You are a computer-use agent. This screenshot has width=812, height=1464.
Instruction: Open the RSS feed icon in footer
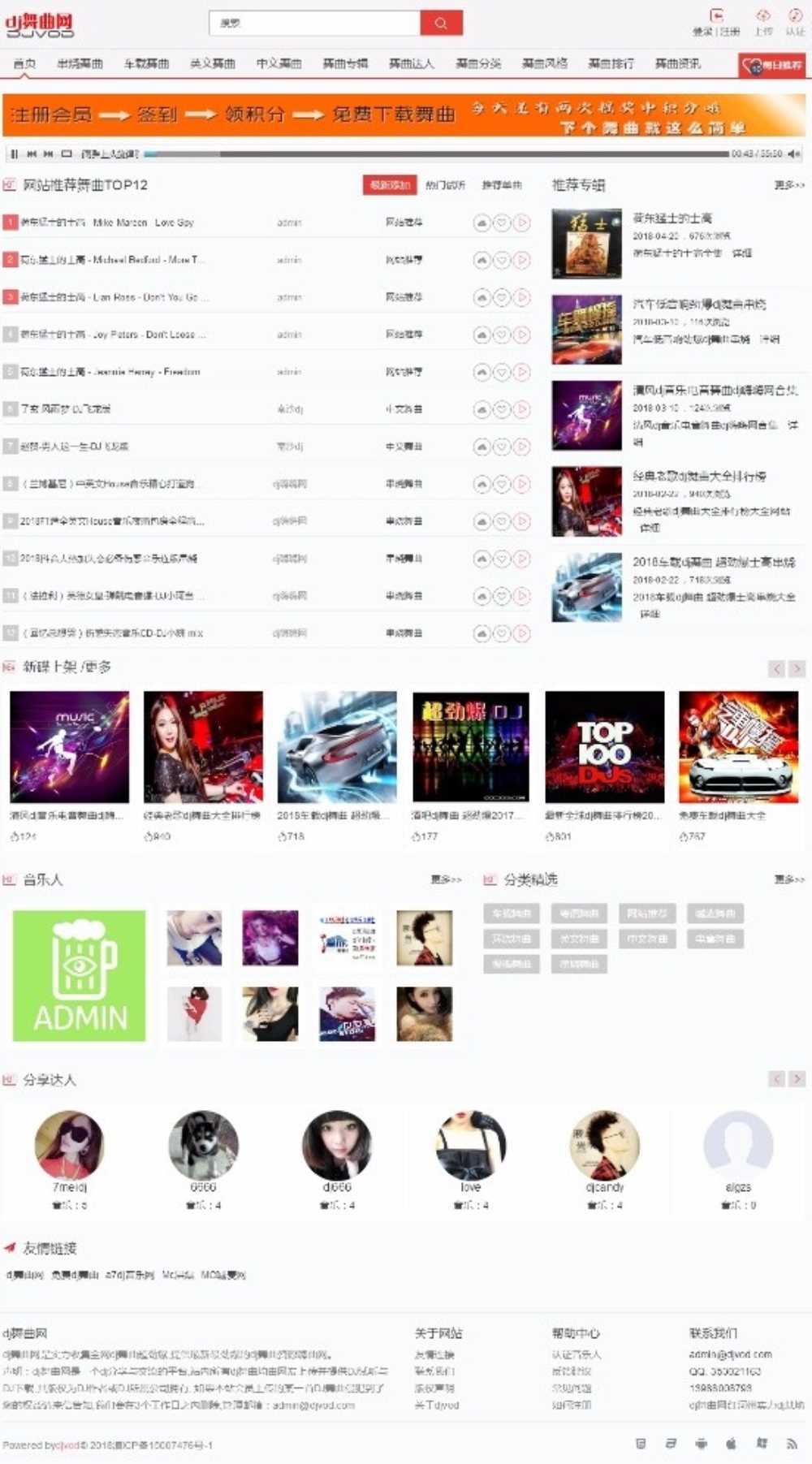pyautogui.click(x=792, y=1444)
